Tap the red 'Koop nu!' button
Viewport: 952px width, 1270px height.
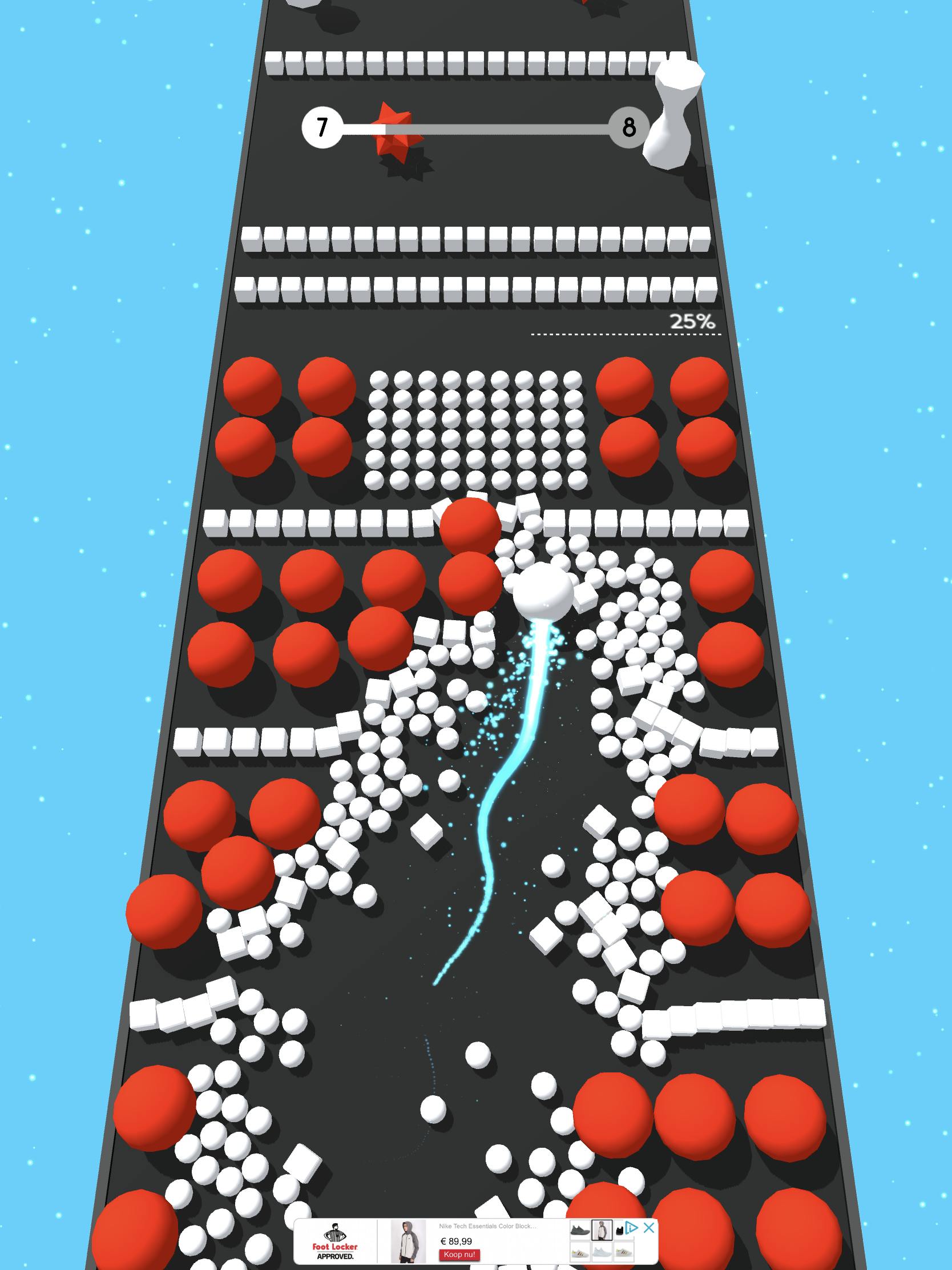[460, 1255]
